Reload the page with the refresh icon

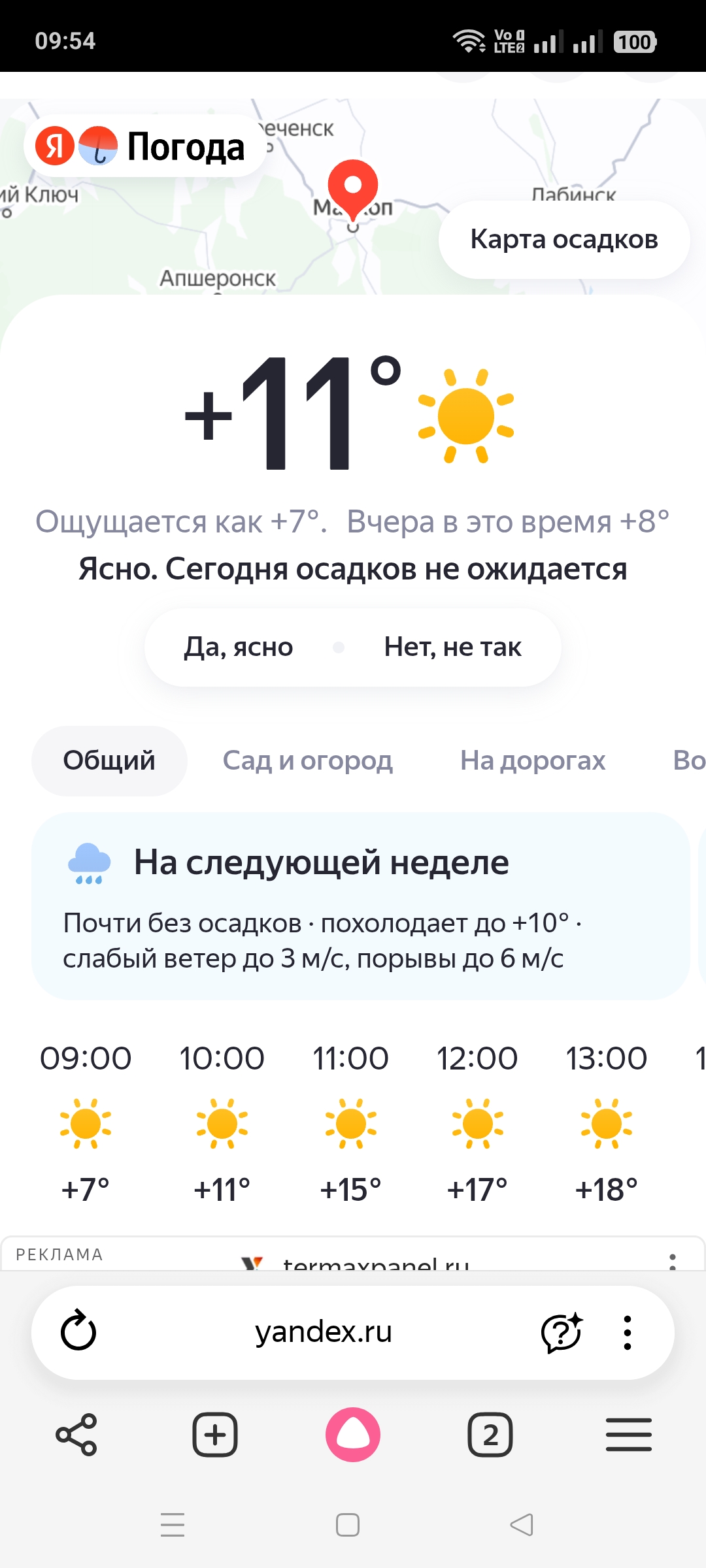(78, 1332)
